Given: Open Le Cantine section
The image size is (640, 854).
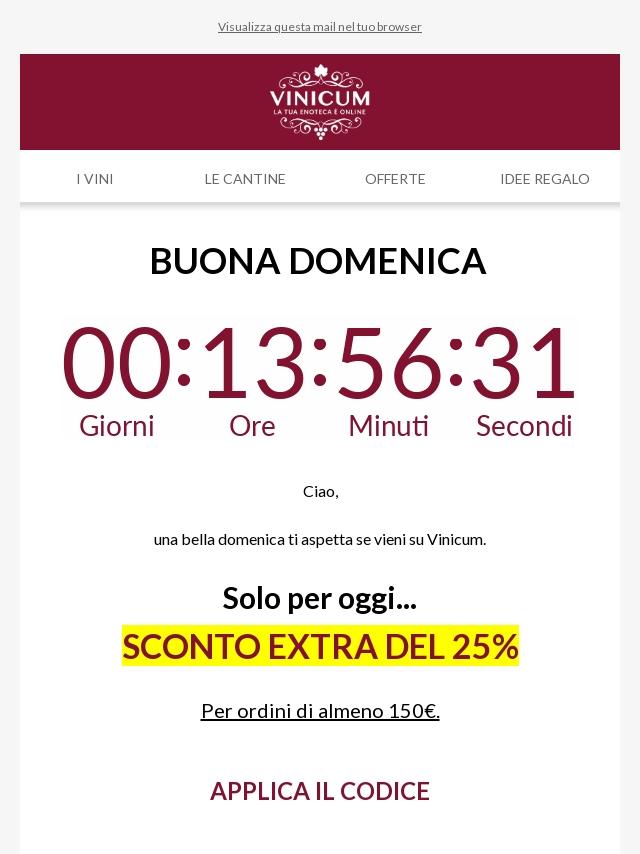Looking at the screenshot, I should 245,179.
